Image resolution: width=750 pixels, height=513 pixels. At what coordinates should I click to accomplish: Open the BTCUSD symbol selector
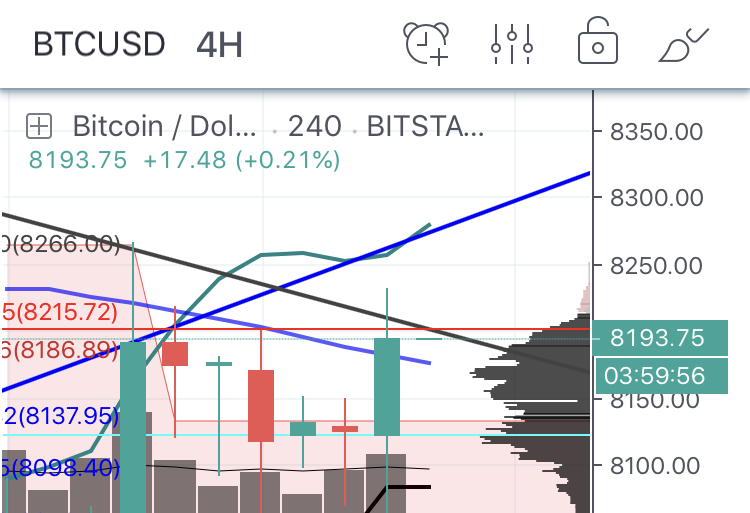[98, 44]
